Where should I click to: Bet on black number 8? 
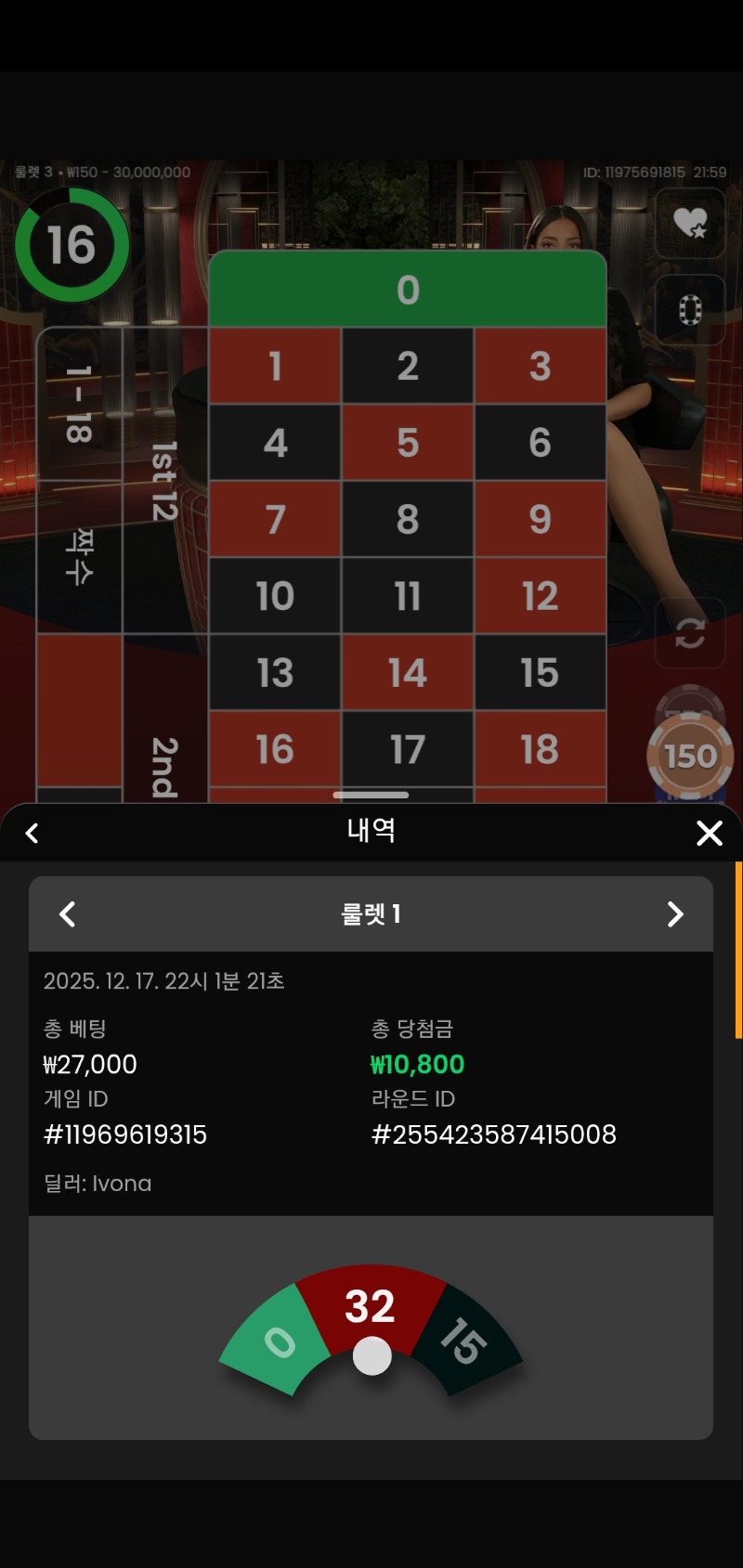[408, 519]
